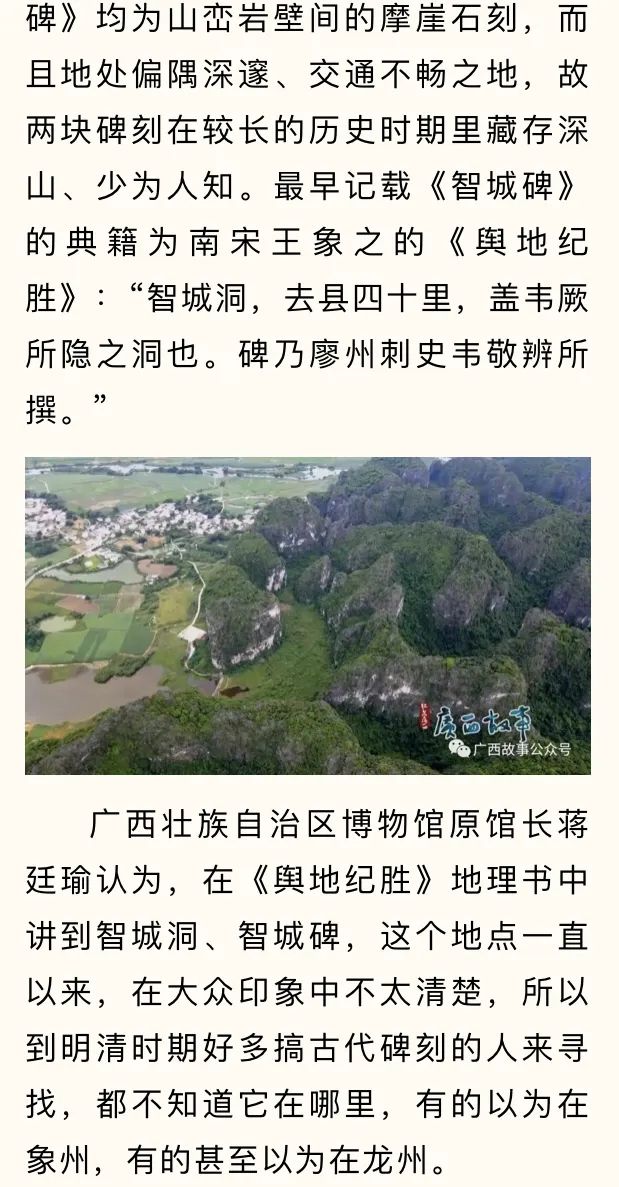Open the aerial karst mountains photo
The image size is (619, 1187).
(308, 615)
